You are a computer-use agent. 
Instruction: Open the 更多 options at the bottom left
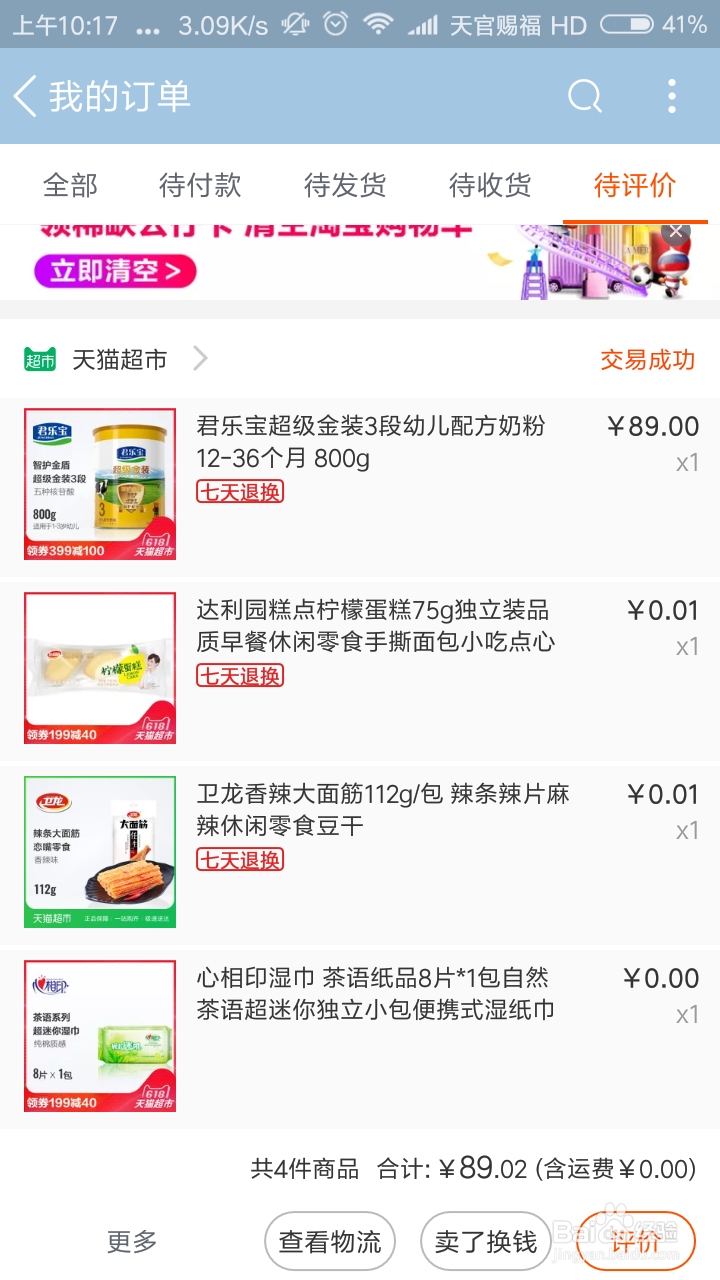[x=132, y=1240]
